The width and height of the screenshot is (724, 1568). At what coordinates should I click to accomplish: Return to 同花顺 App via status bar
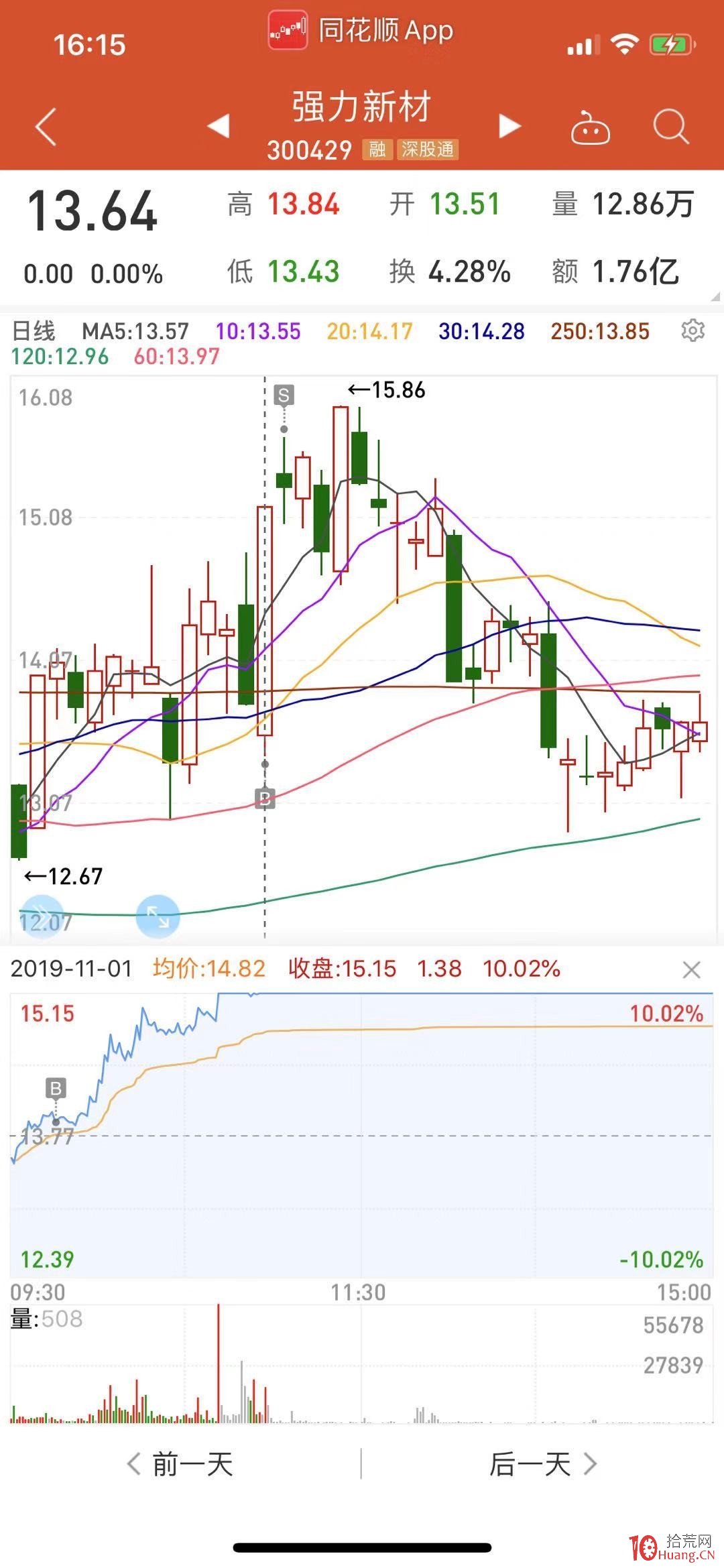[361, 30]
